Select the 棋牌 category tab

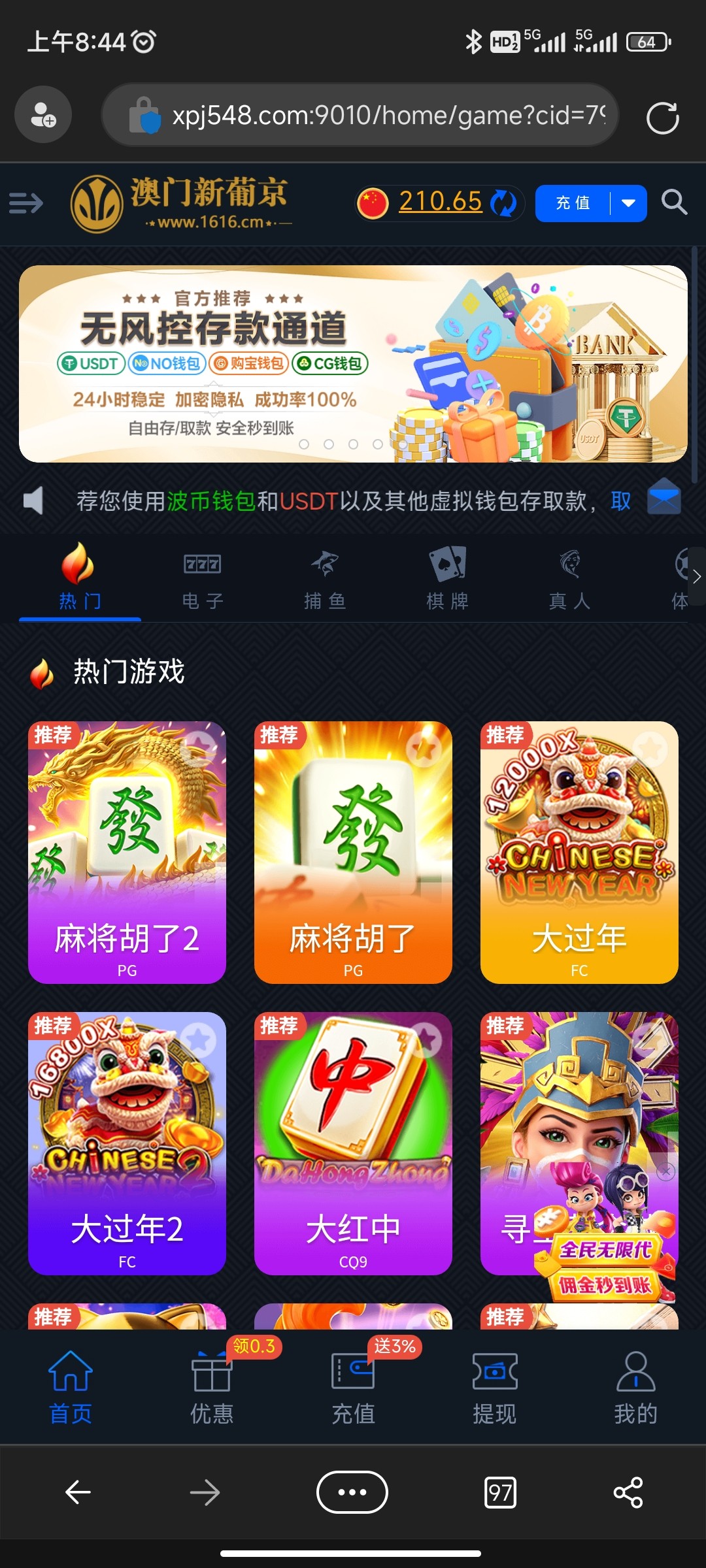(447, 578)
